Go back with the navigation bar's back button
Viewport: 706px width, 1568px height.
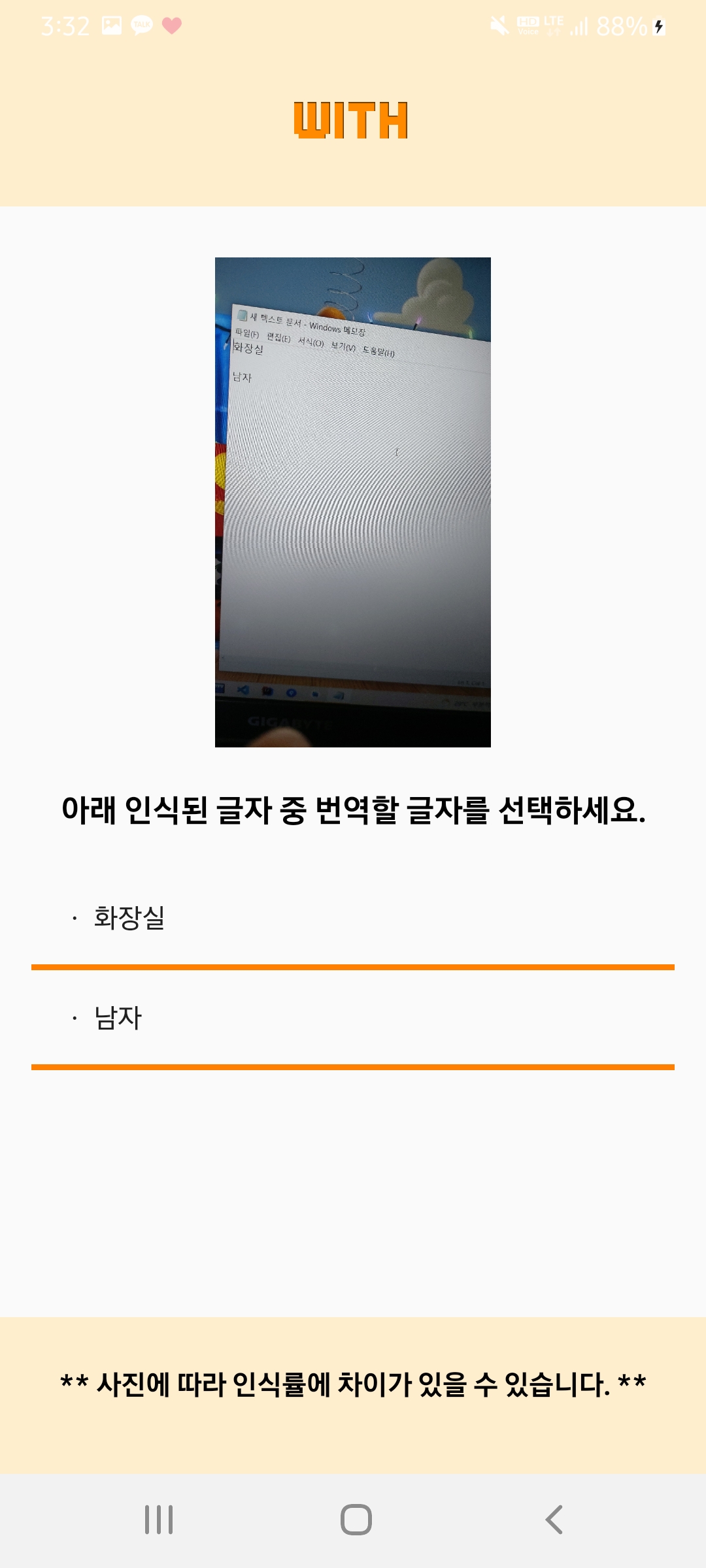click(x=554, y=1519)
